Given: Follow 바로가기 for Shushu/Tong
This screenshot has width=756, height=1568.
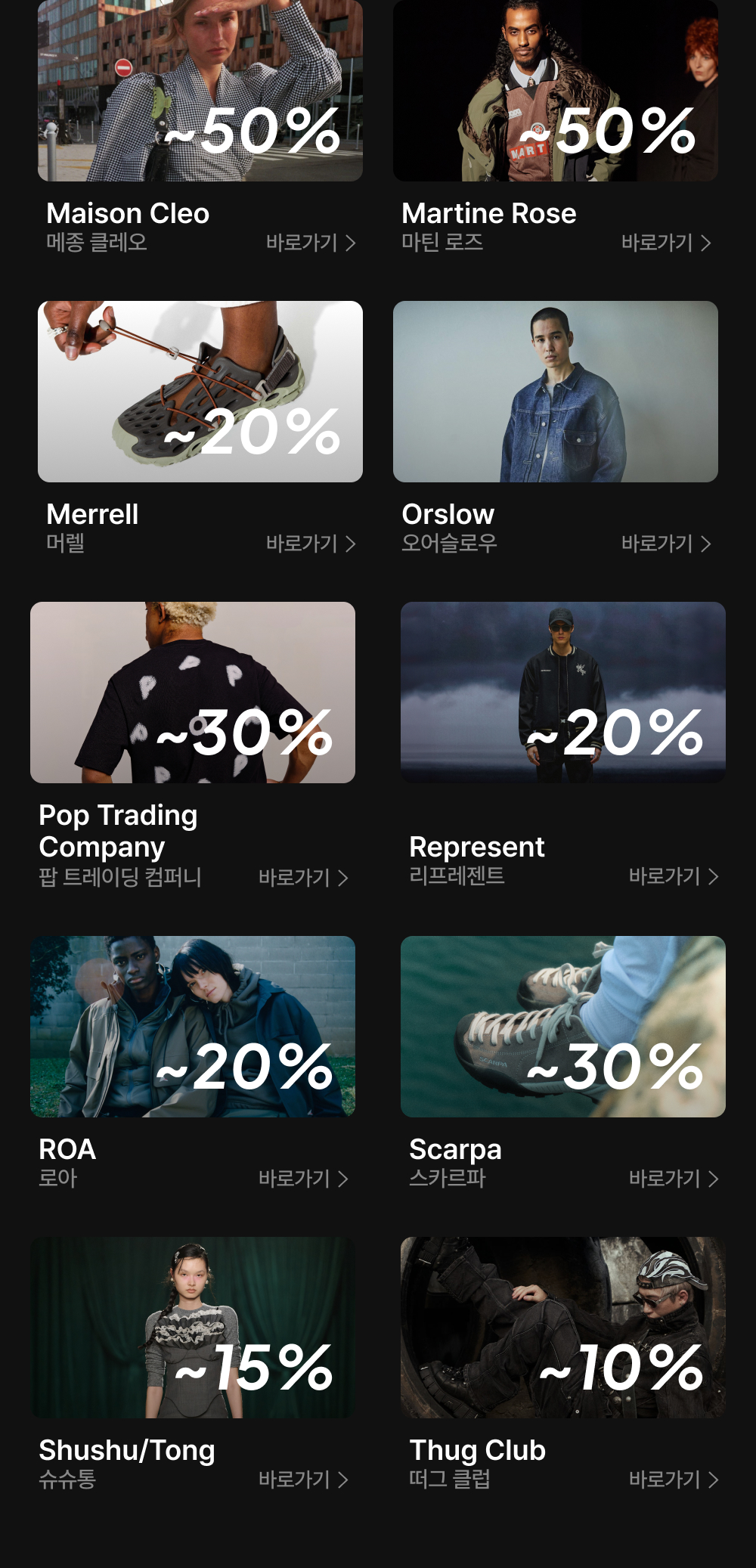Looking at the screenshot, I should (303, 1480).
